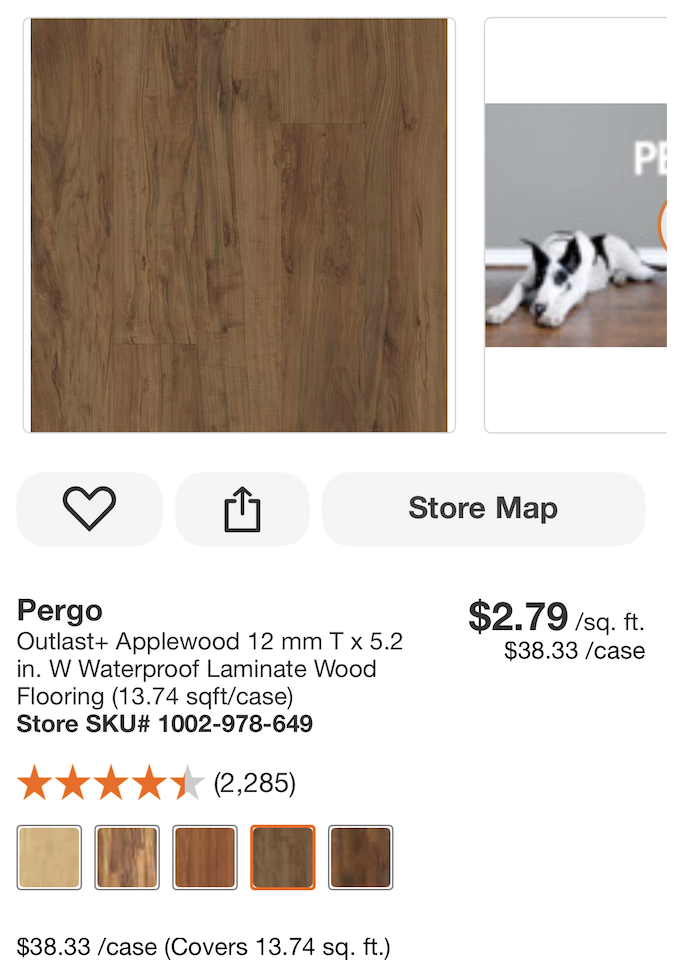Select the light beige color swatch
The image size is (688, 976).
pyautogui.click(x=49, y=857)
